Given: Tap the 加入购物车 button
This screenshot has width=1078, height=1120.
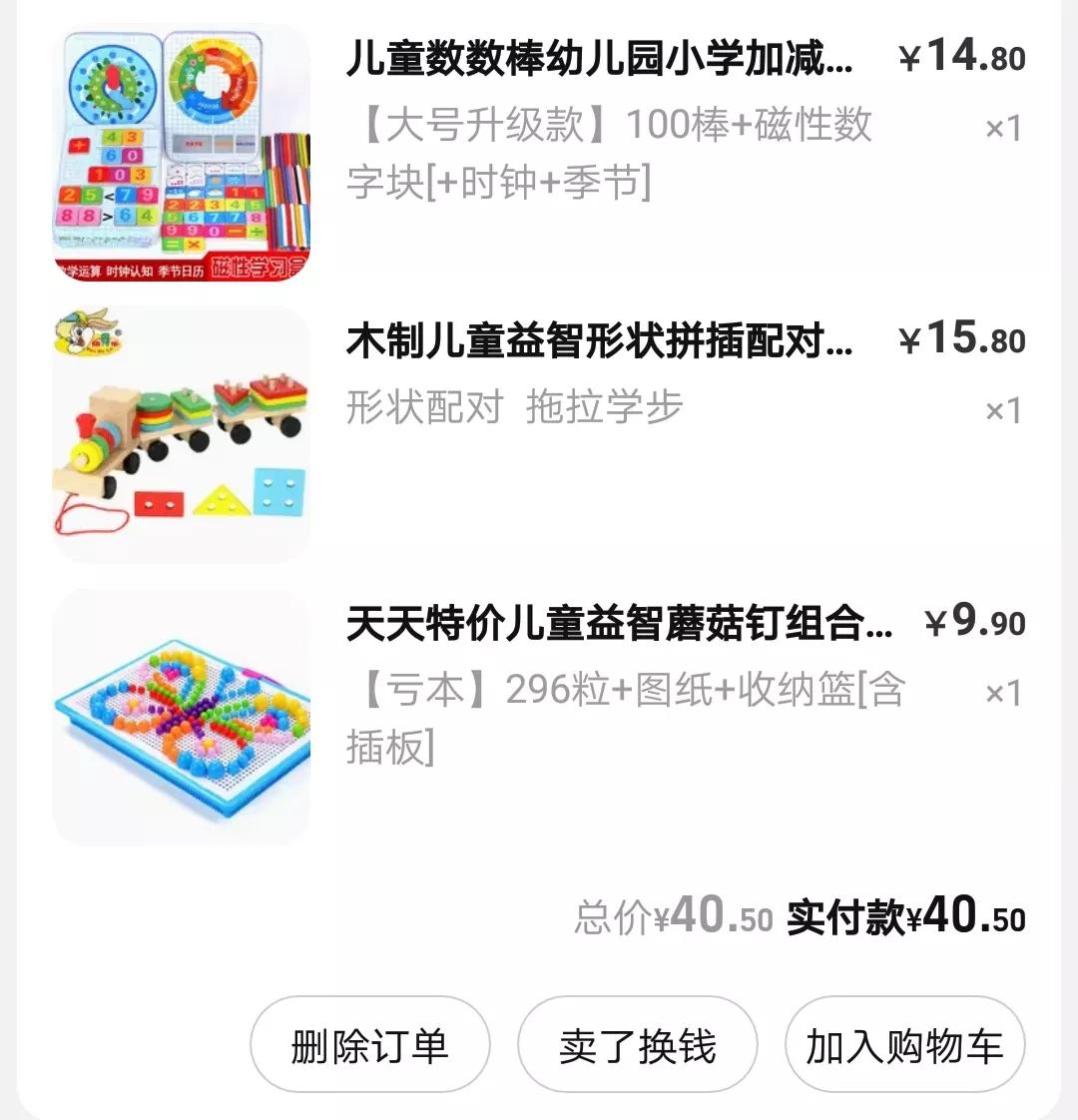Looking at the screenshot, I should [x=903, y=1044].
